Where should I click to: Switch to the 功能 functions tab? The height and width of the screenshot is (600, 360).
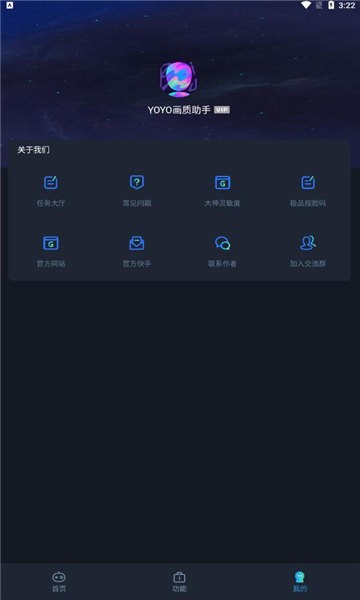click(179, 582)
